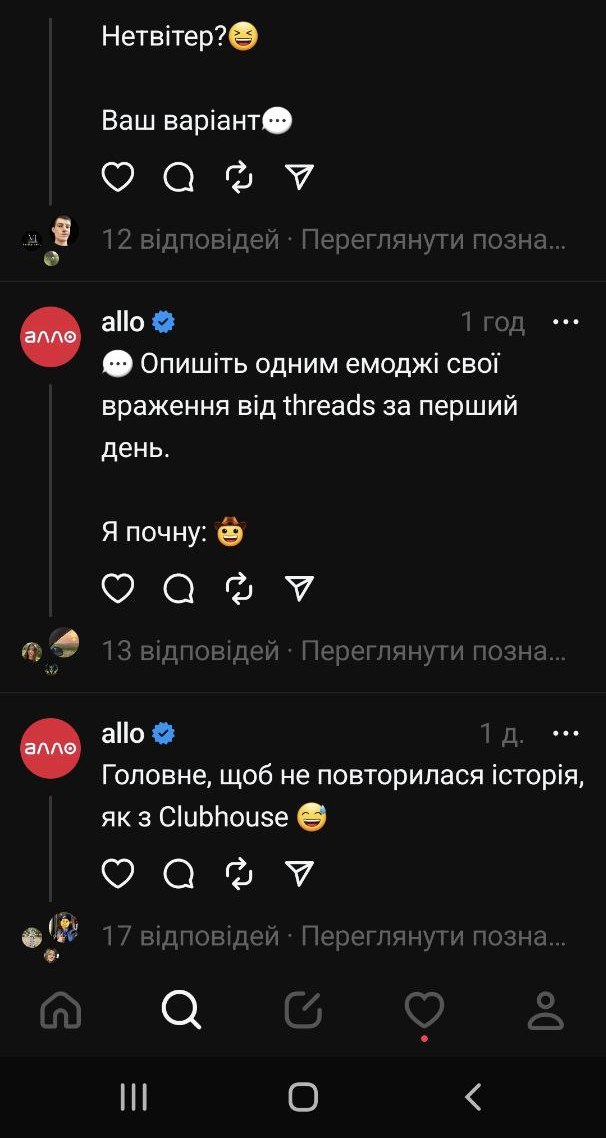Share the emoji impressions post
This screenshot has width=606, height=1138.
coord(299,589)
